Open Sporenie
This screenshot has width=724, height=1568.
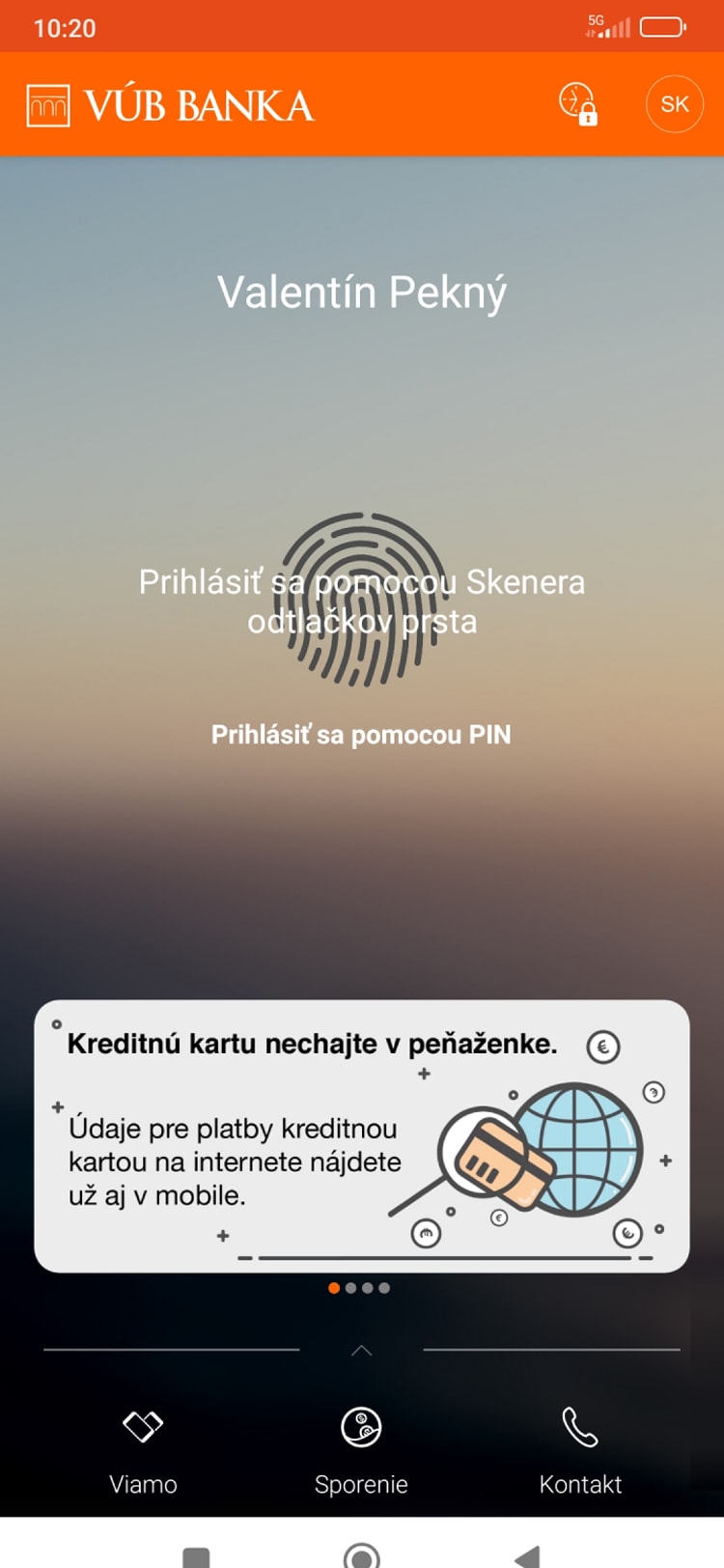click(361, 1452)
